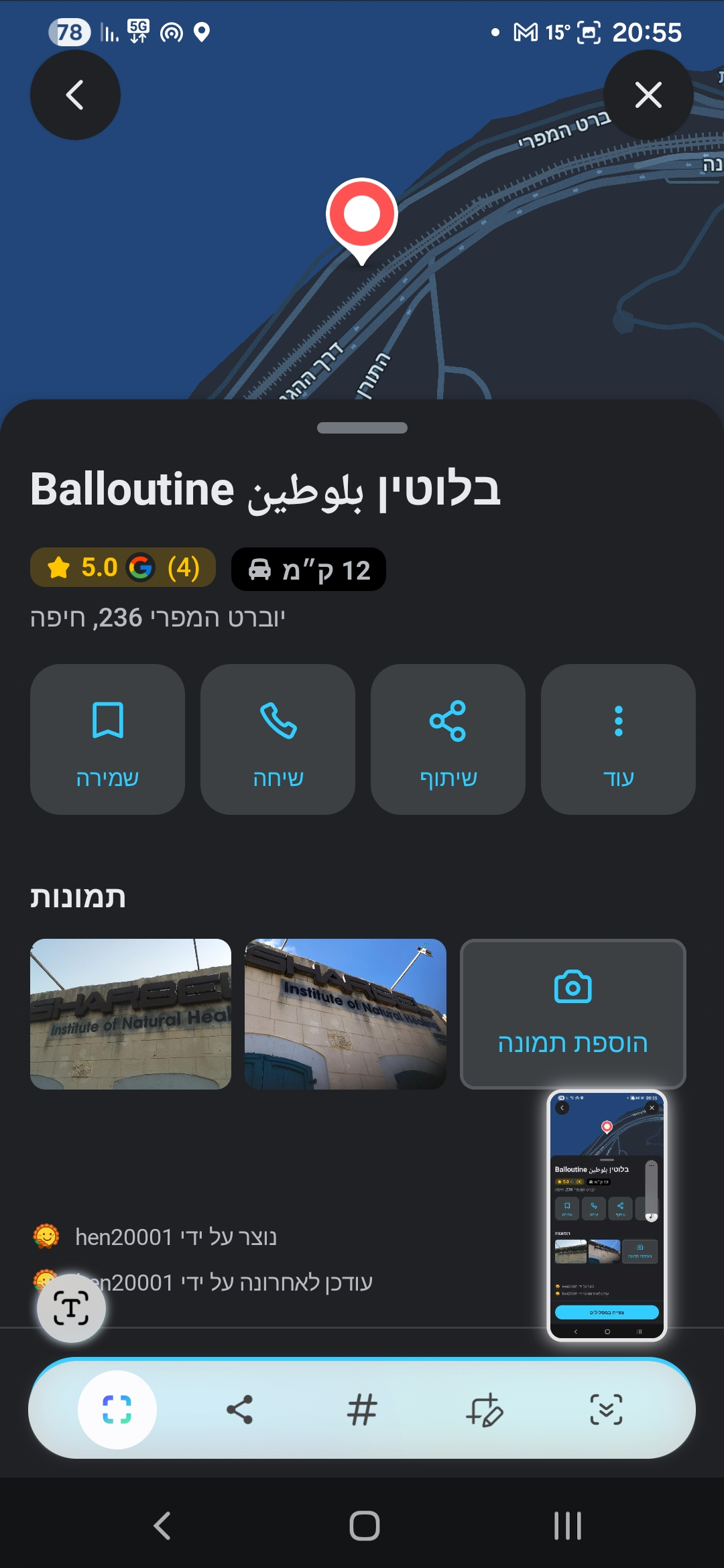Extract text with the floating T icon
This screenshot has width=724, height=1568.
coord(71,1307)
